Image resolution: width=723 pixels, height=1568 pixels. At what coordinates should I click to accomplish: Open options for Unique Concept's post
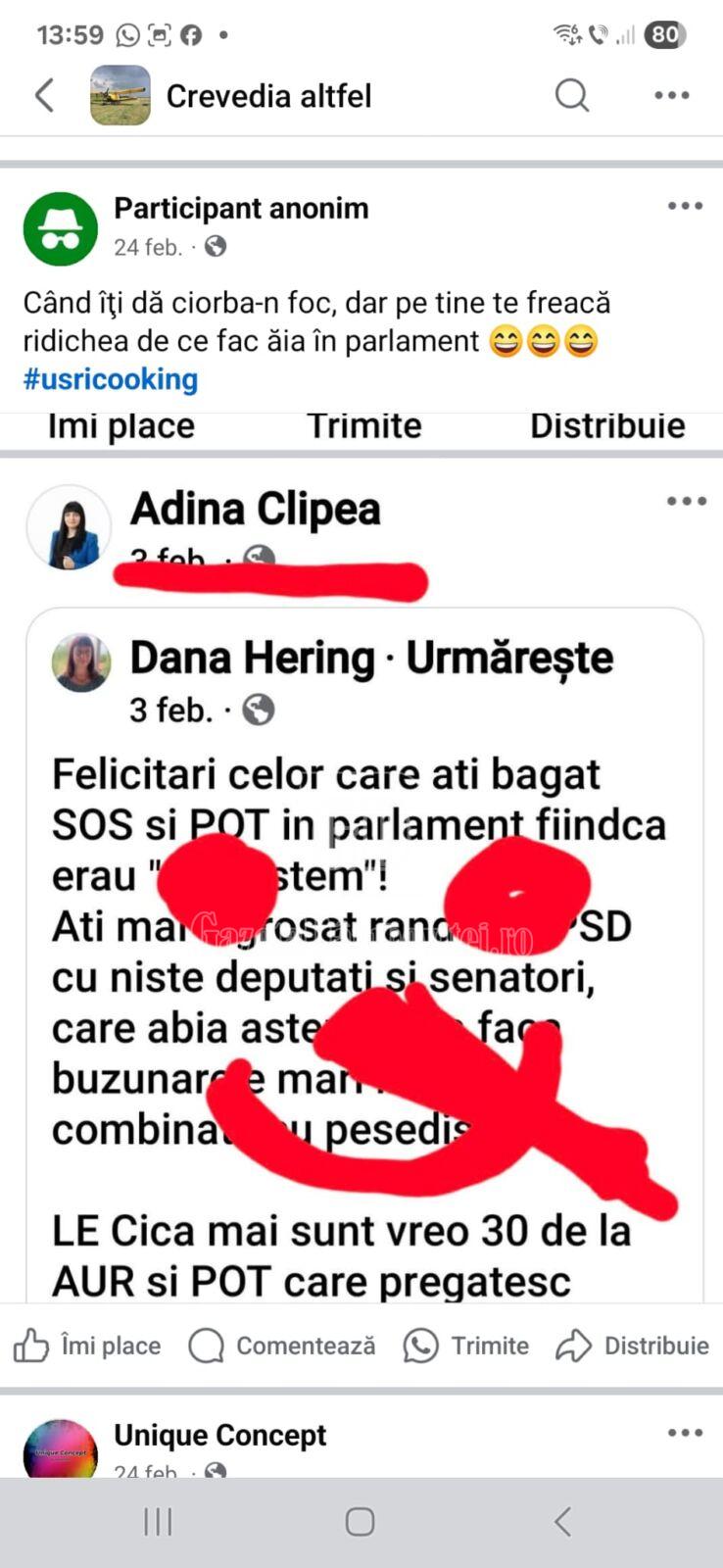[x=685, y=1433]
